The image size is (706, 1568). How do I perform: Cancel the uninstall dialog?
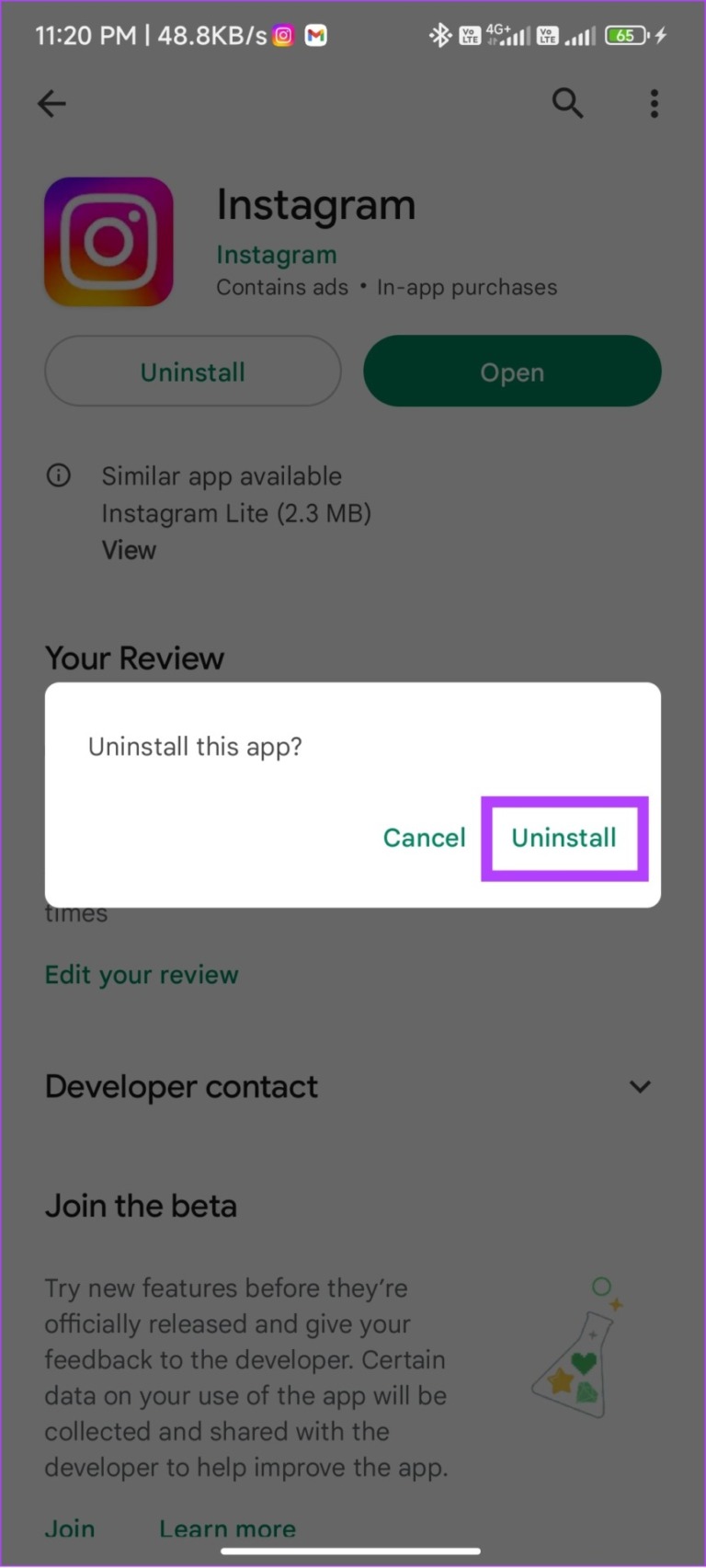point(424,838)
